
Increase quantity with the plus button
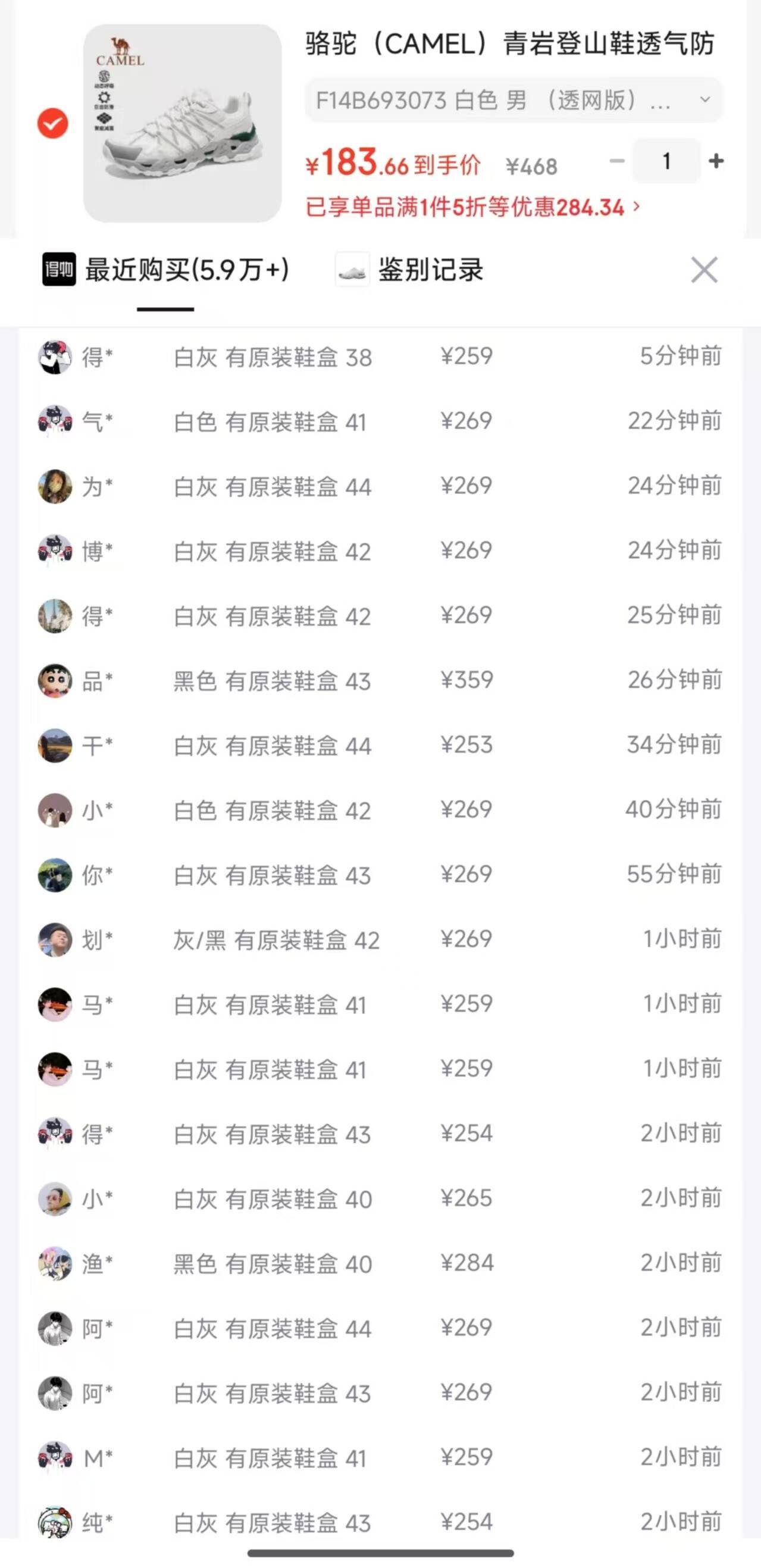tap(716, 161)
